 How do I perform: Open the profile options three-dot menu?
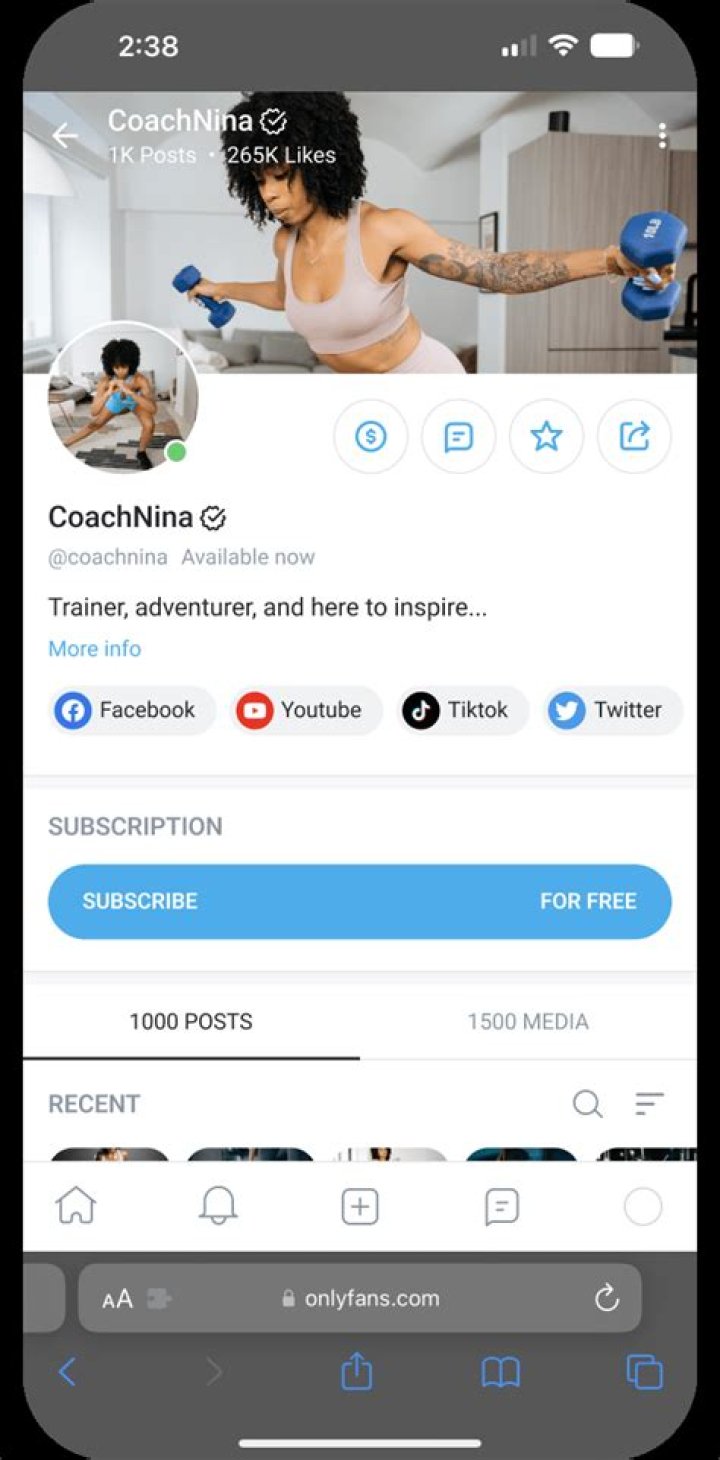(663, 135)
